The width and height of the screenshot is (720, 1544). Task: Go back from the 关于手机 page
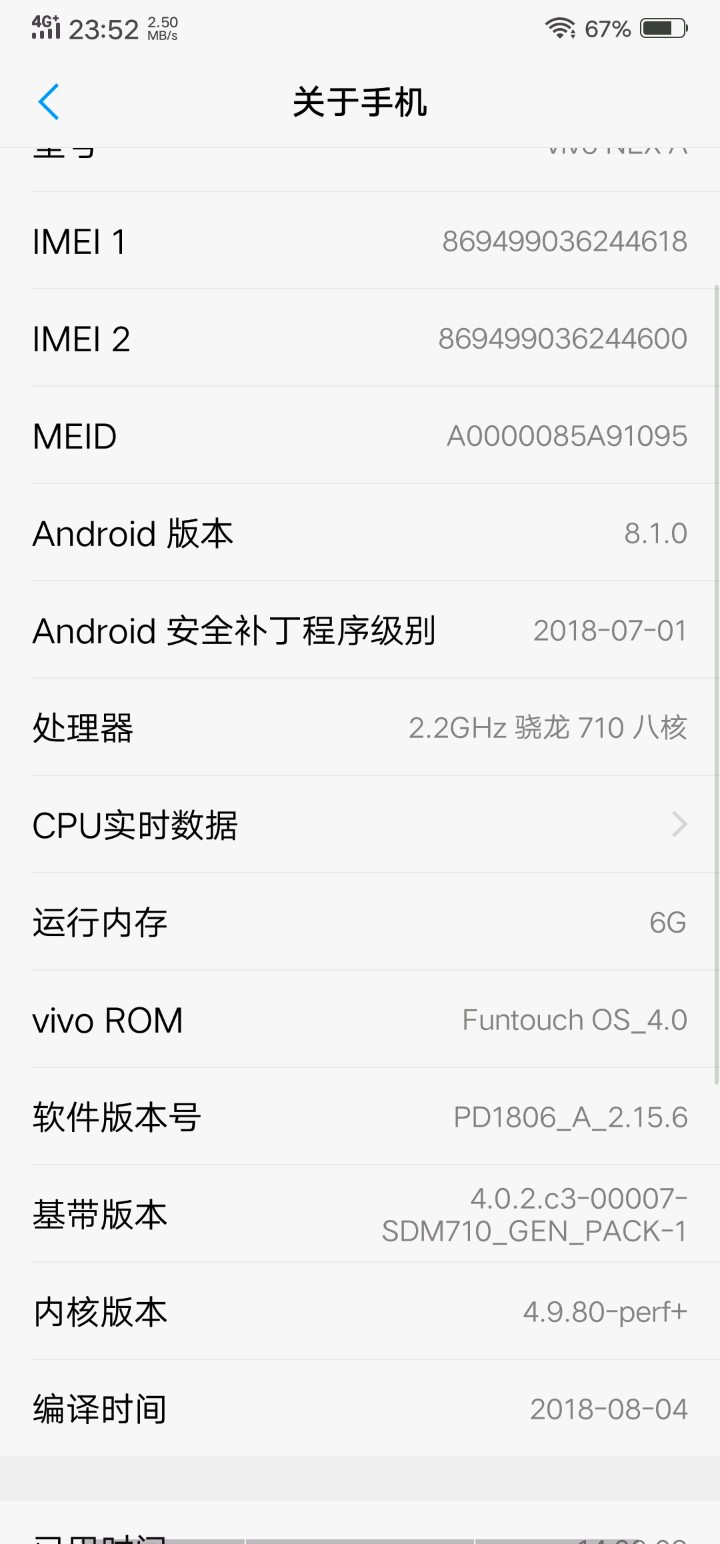click(49, 102)
